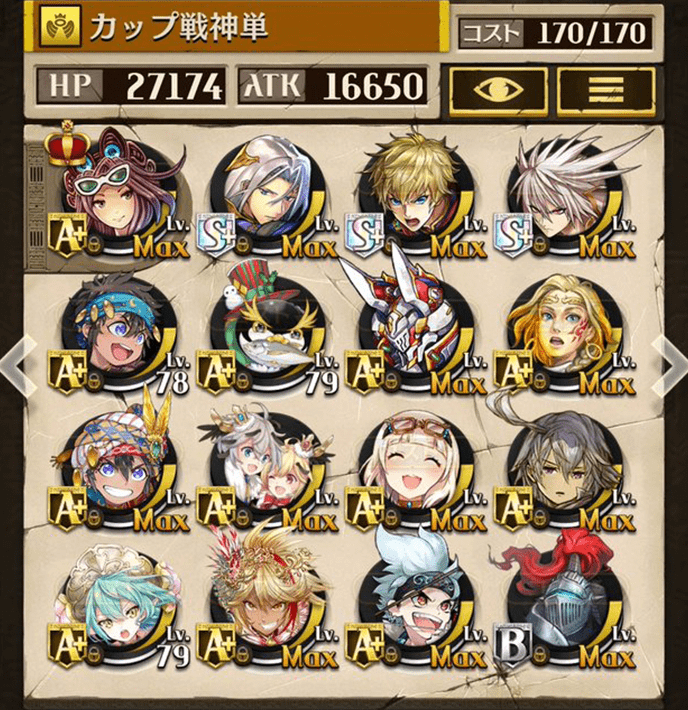Select the crowned leader with sunglasses
Viewport: 688px width, 710px height.
(115, 195)
